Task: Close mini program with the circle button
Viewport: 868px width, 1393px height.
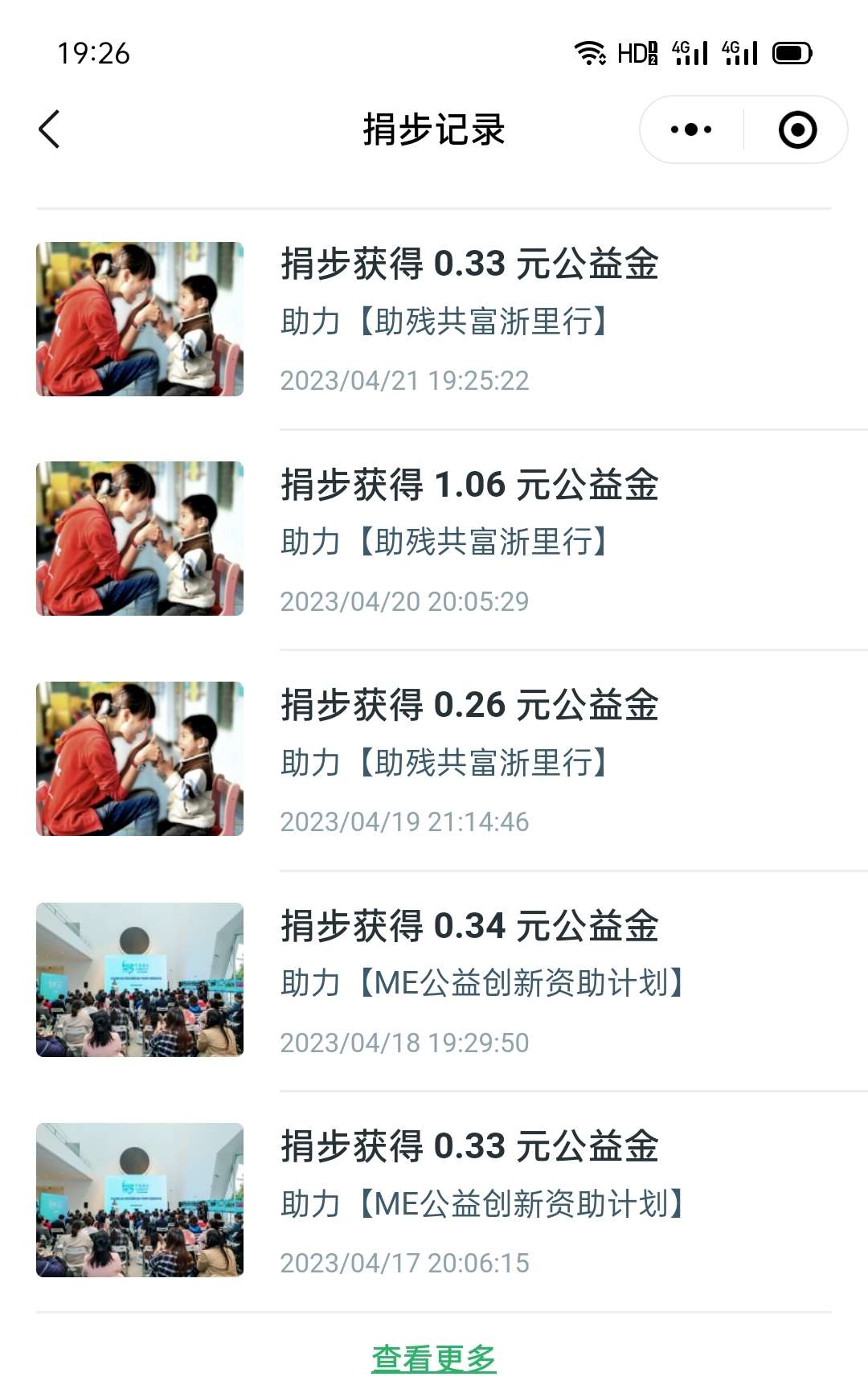Action: (x=797, y=129)
